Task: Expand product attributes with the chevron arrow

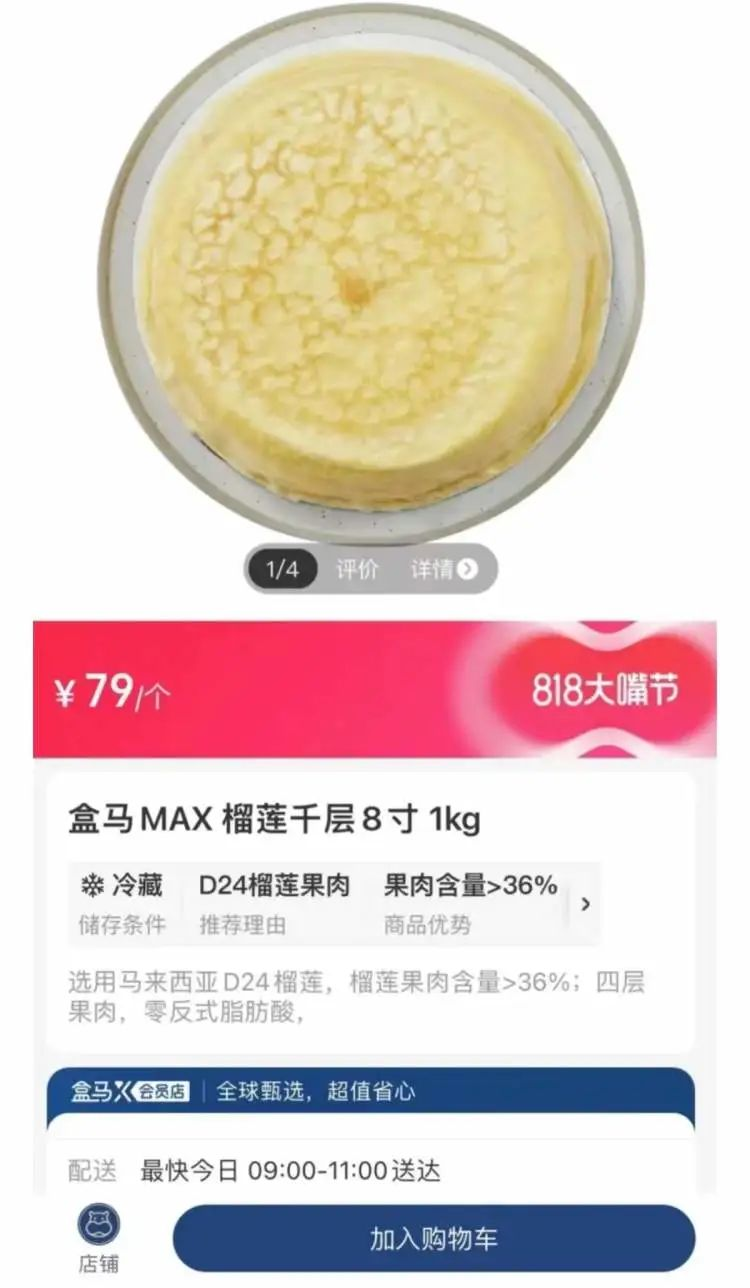Action: click(585, 904)
